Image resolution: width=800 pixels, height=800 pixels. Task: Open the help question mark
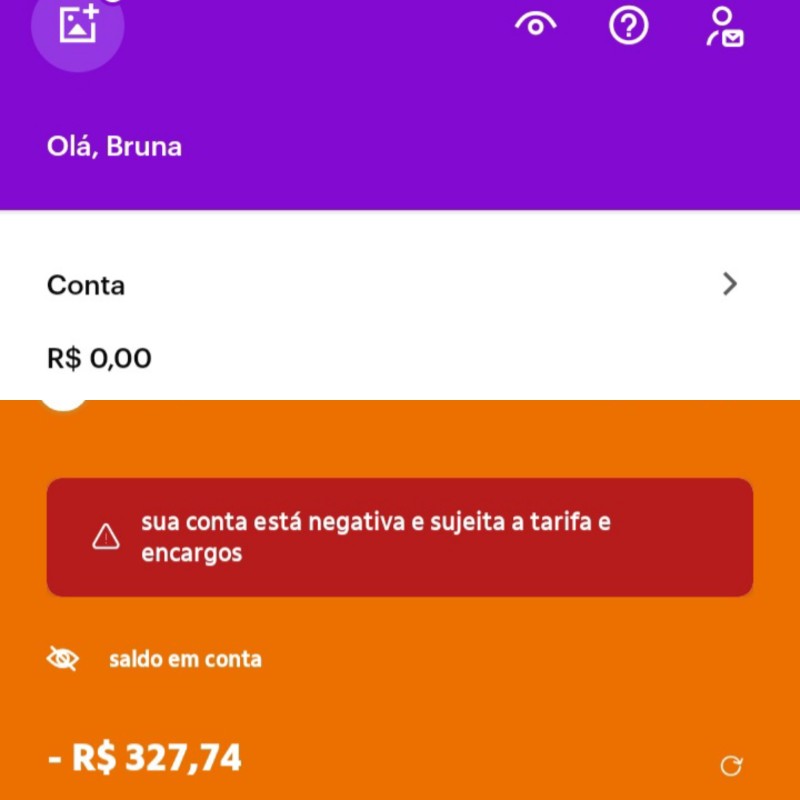(x=628, y=25)
